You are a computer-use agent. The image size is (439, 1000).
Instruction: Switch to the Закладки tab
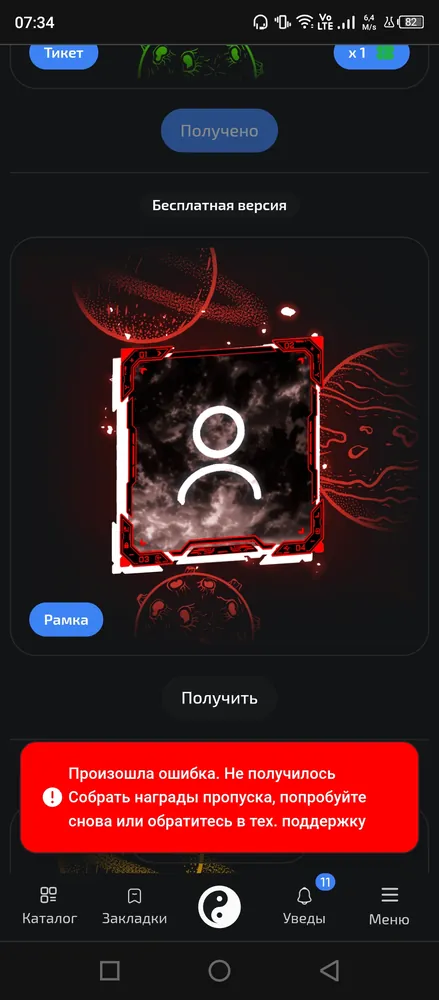135,906
